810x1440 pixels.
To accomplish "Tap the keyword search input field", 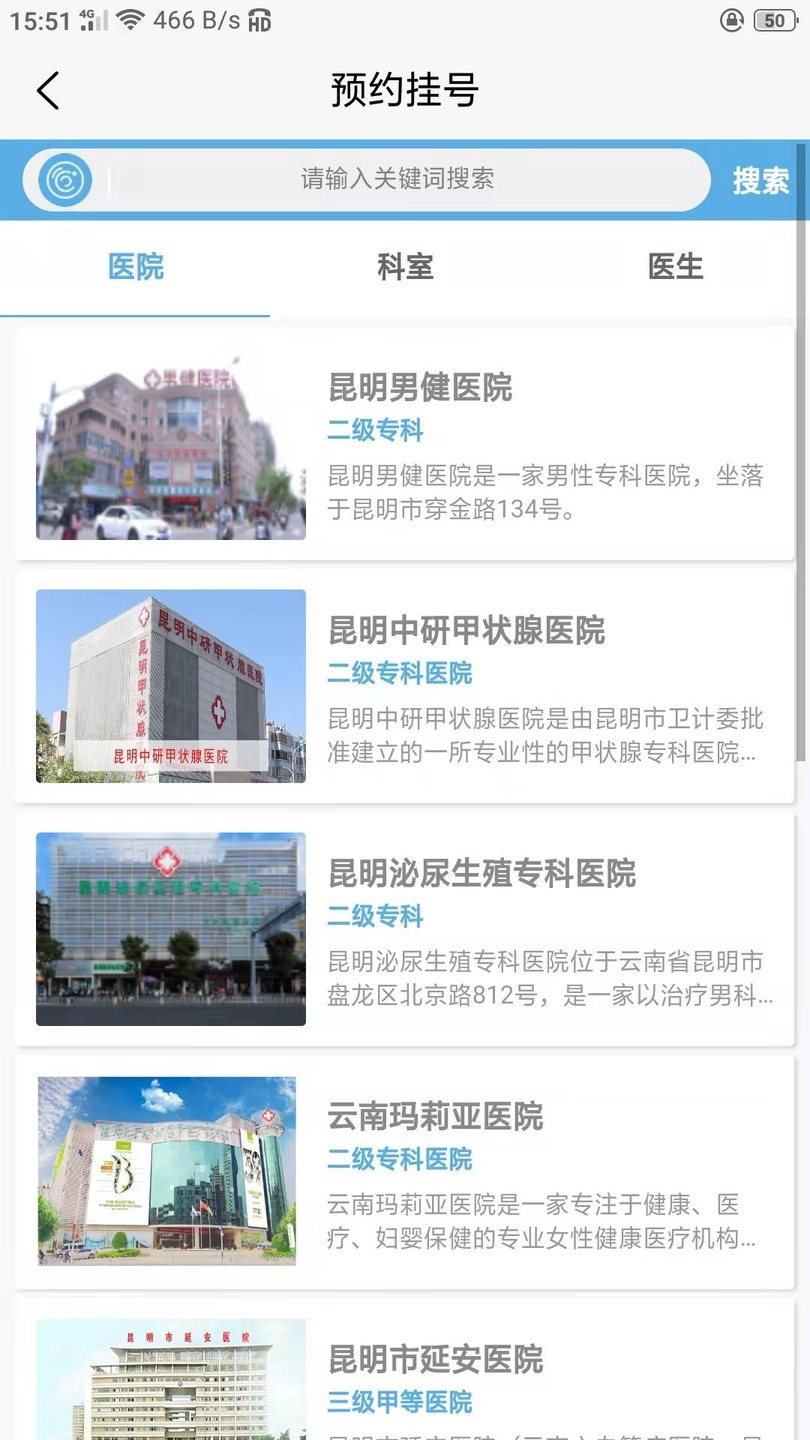I will pyautogui.click(x=400, y=179).
